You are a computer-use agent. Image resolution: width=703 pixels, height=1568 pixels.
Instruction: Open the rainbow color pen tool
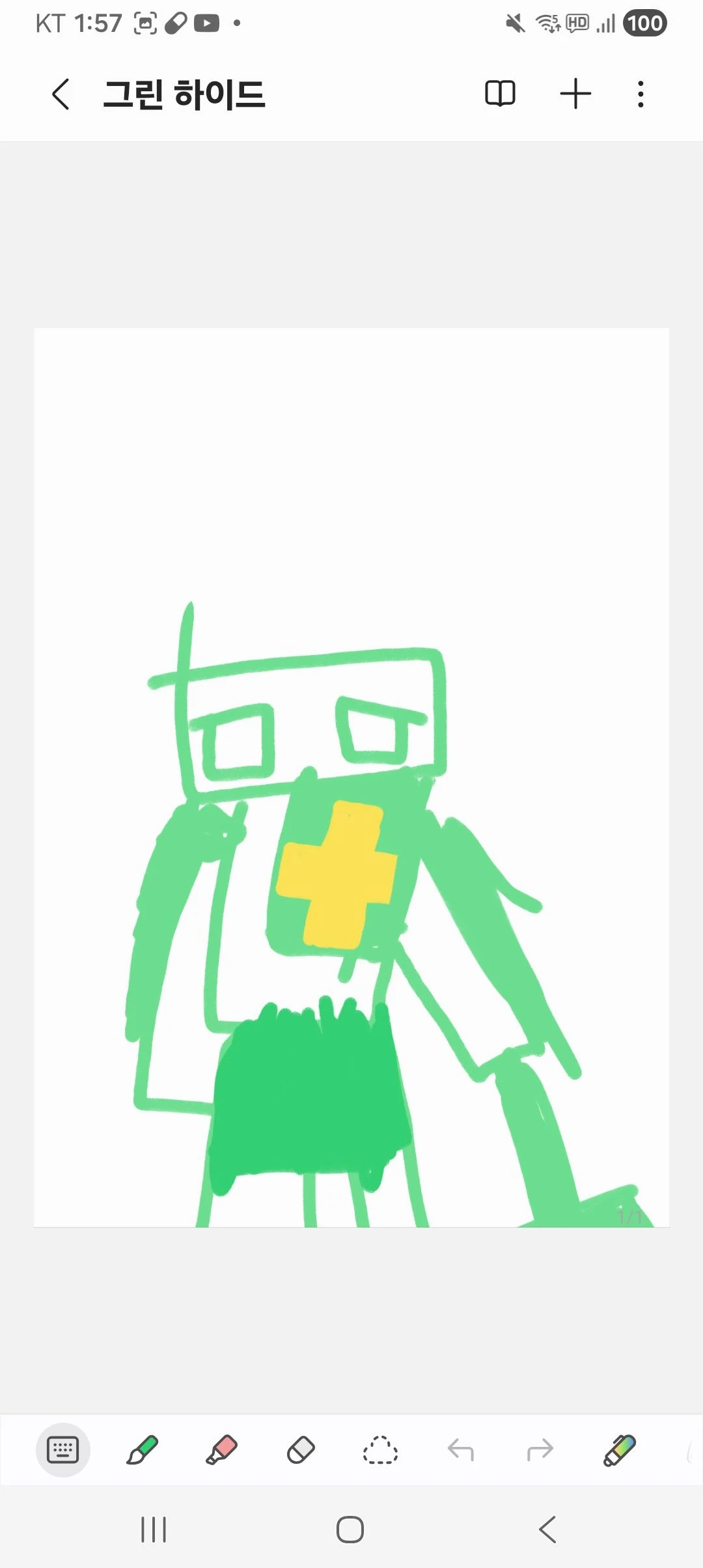click(x=619, y=1450)
